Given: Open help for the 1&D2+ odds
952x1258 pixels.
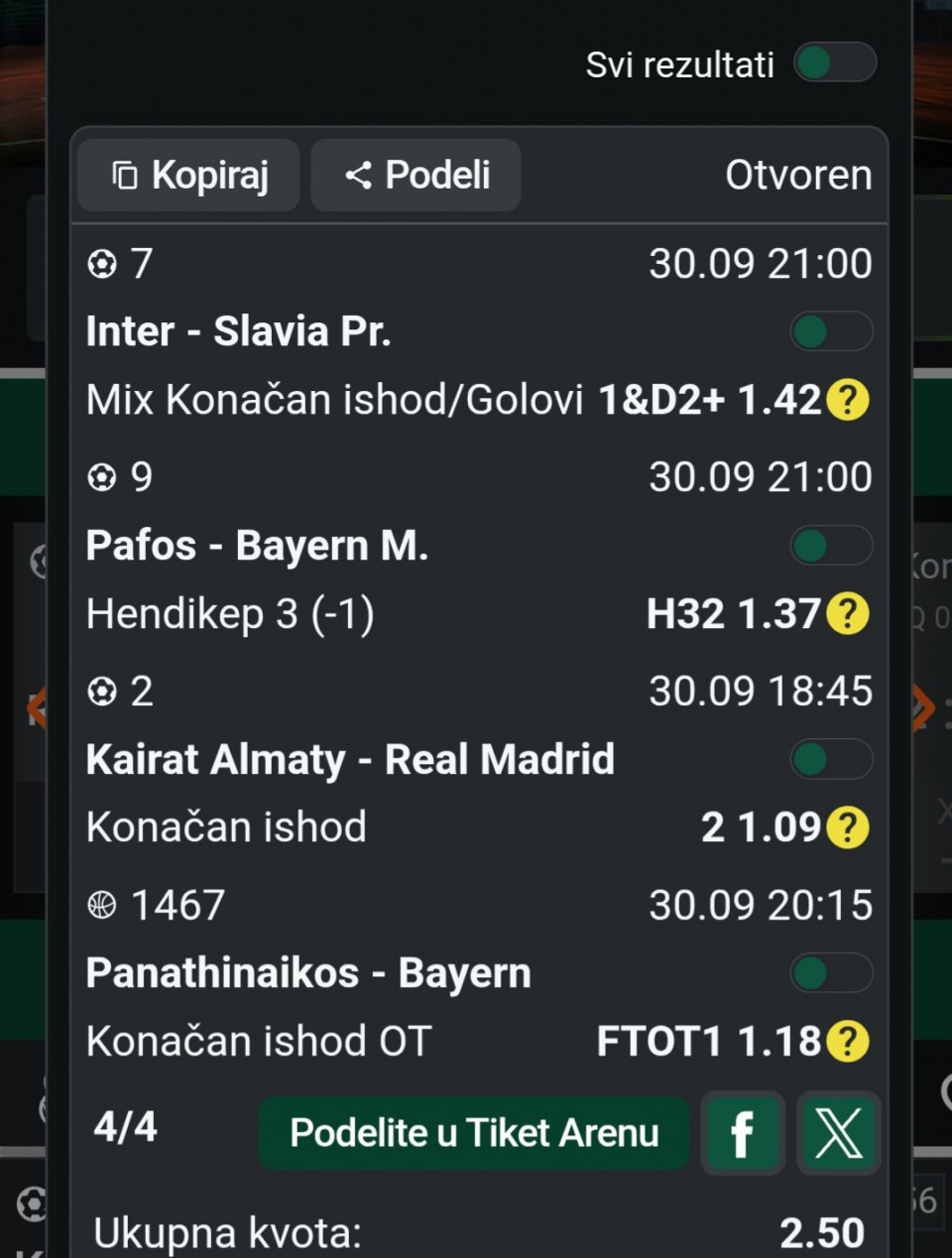Looking at the screenshot, I should coord(848,400).
